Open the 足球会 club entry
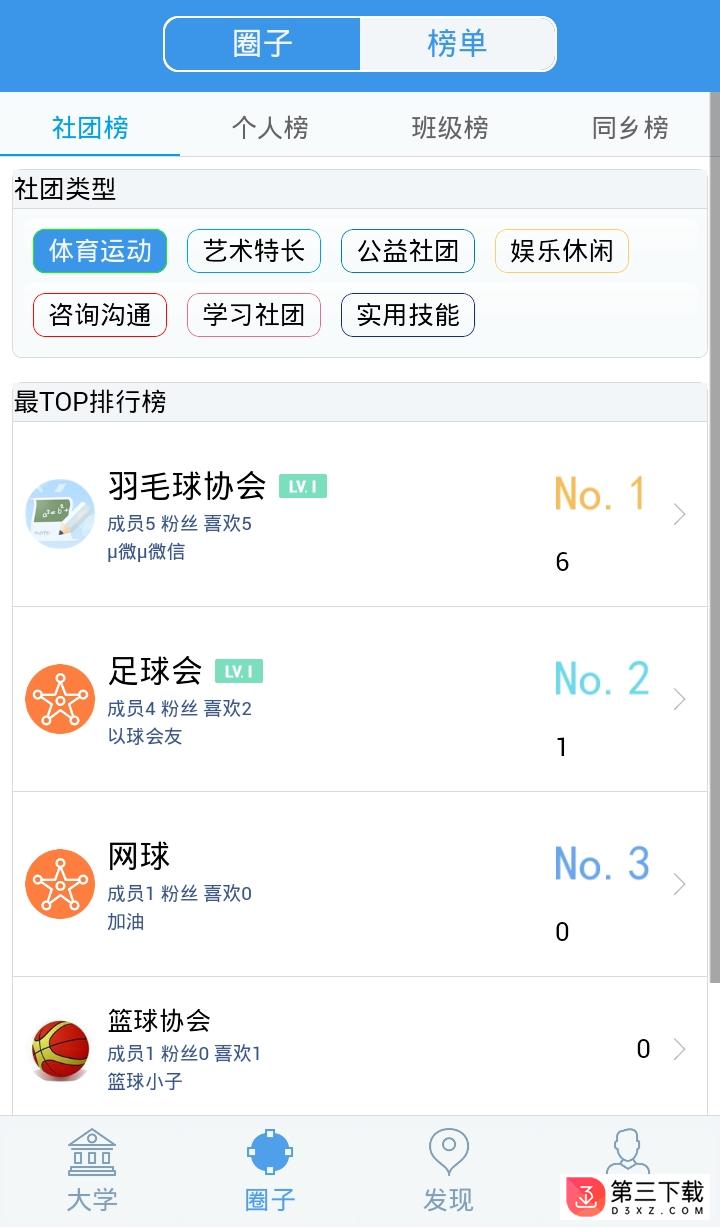Viewport: 720px width, 1230px height. 360,699
